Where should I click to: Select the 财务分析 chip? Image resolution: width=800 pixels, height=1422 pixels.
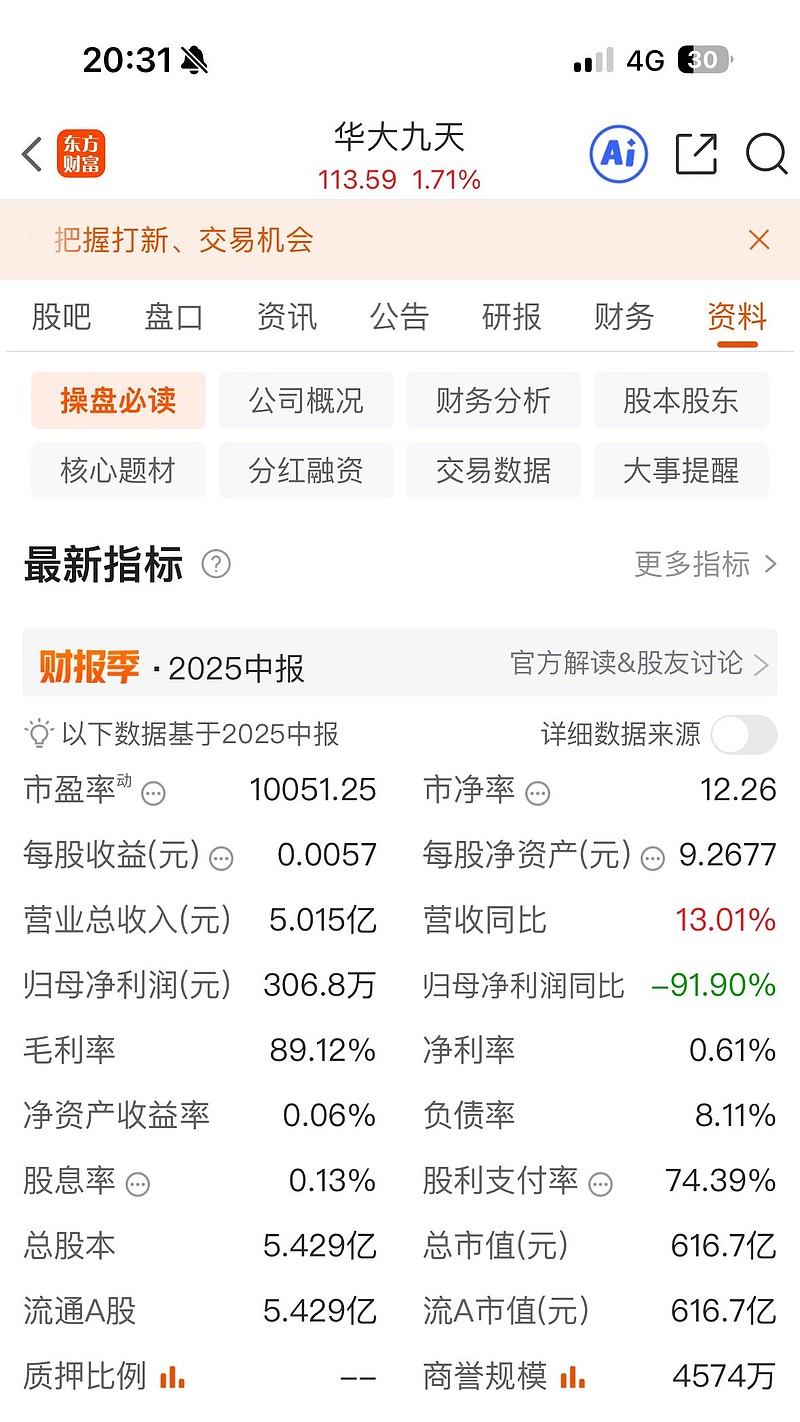tap(493, 401)
